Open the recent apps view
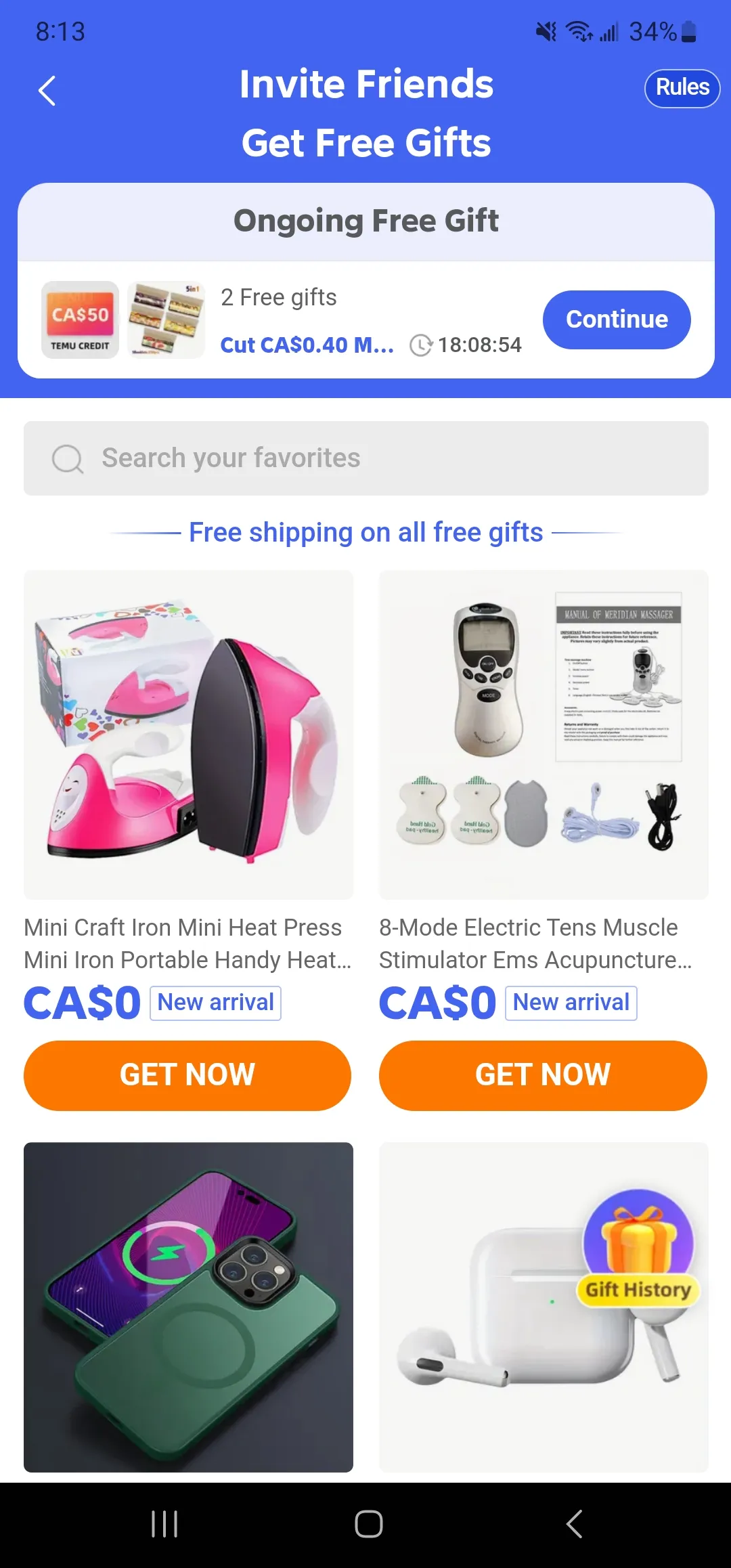 coord(164,1524)
